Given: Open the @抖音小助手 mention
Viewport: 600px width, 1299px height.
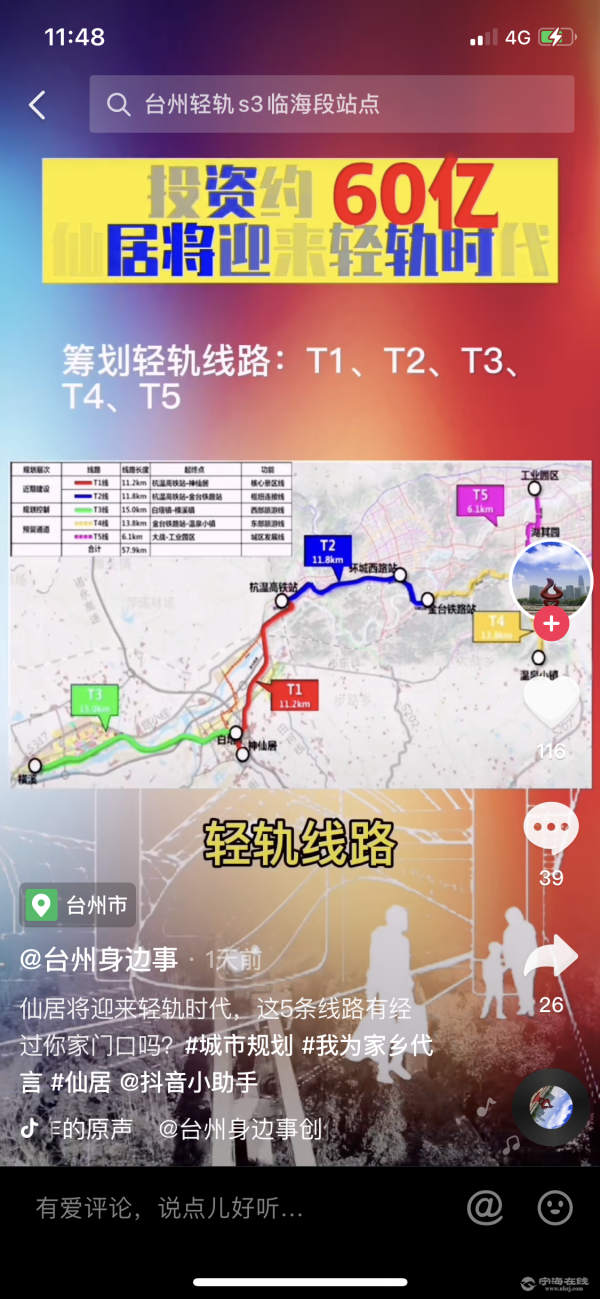Looking at the screenshot, I should pos(188,1081).
